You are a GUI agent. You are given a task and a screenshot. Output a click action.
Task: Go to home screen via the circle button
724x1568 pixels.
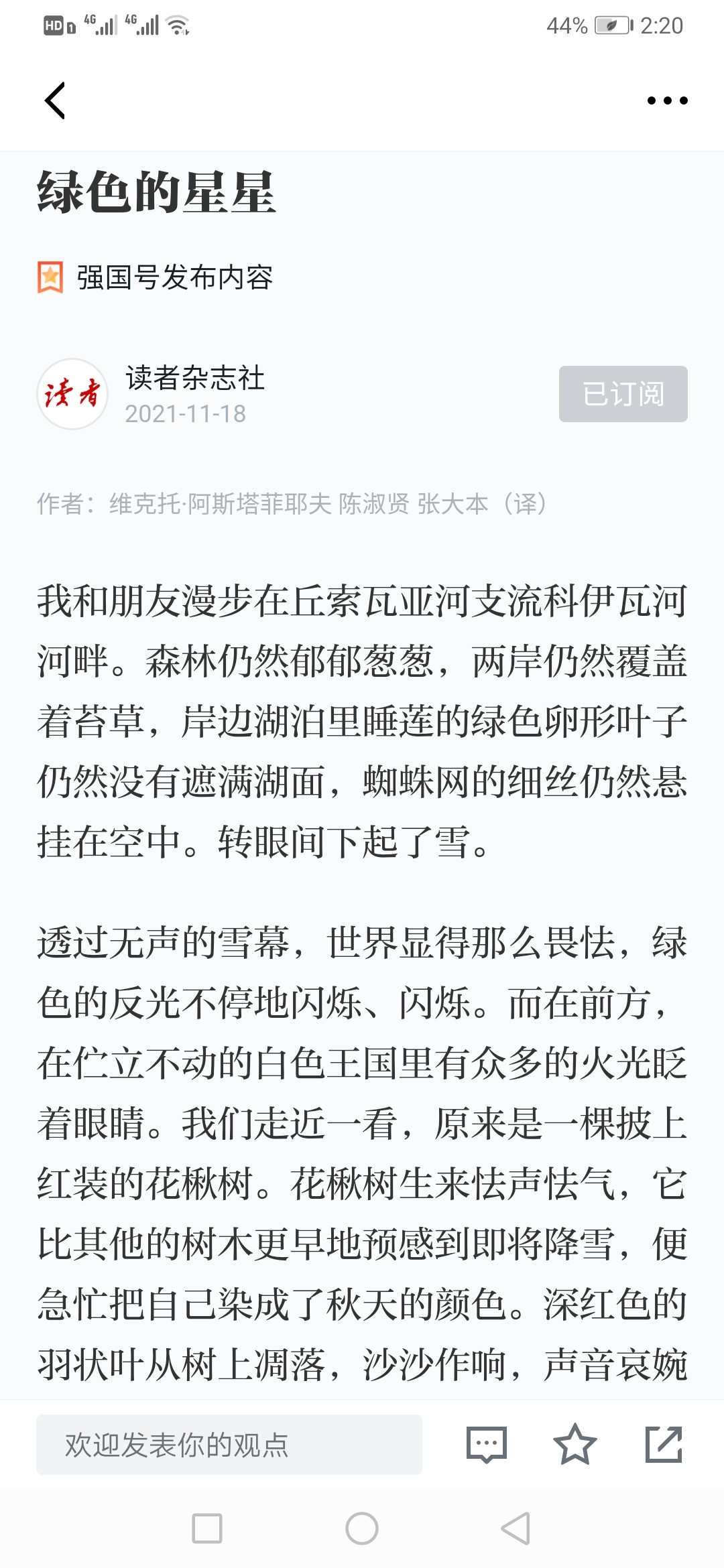(362, 1528)
